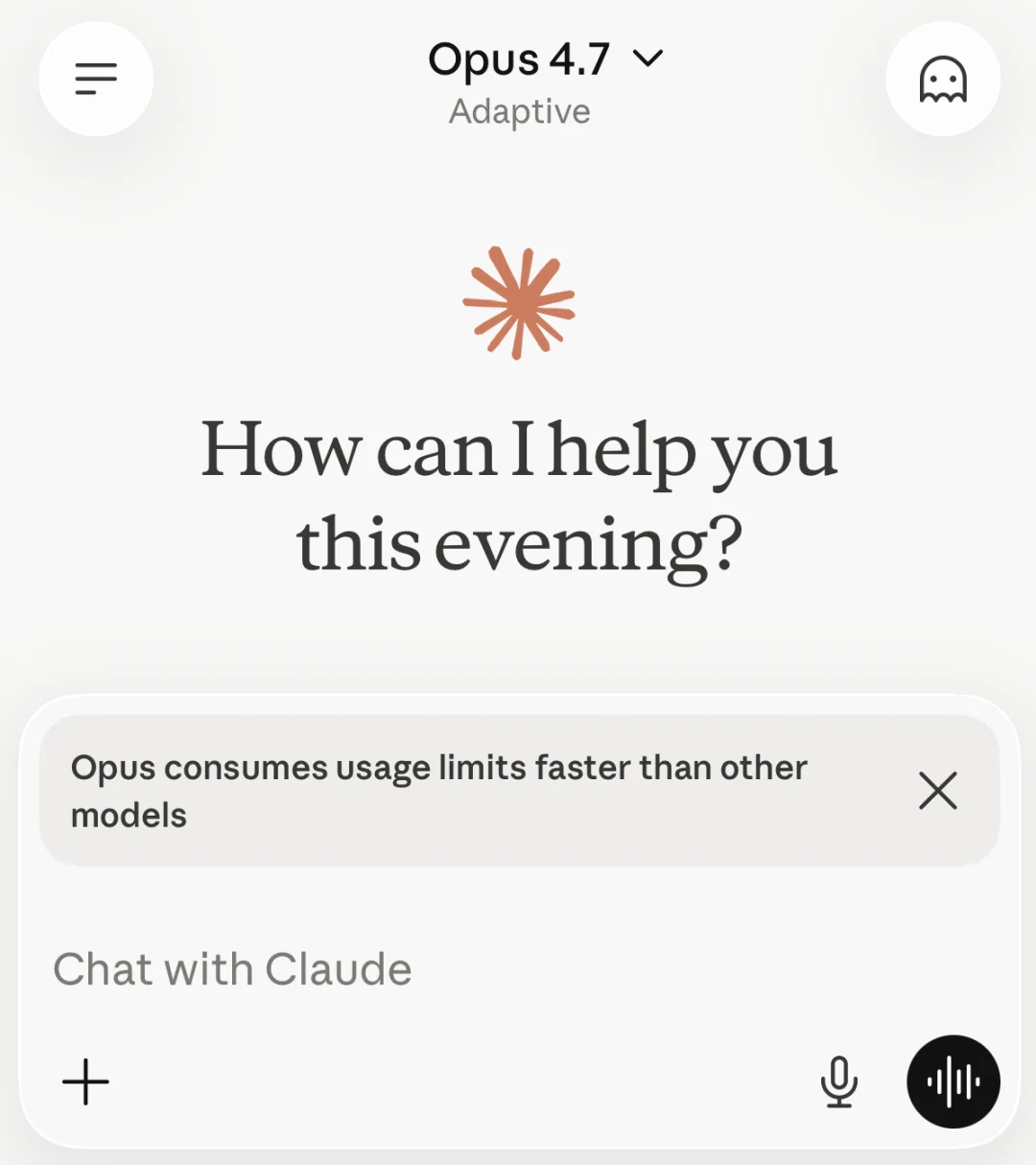Tap the plus button to add files

tap(84, 1082)
